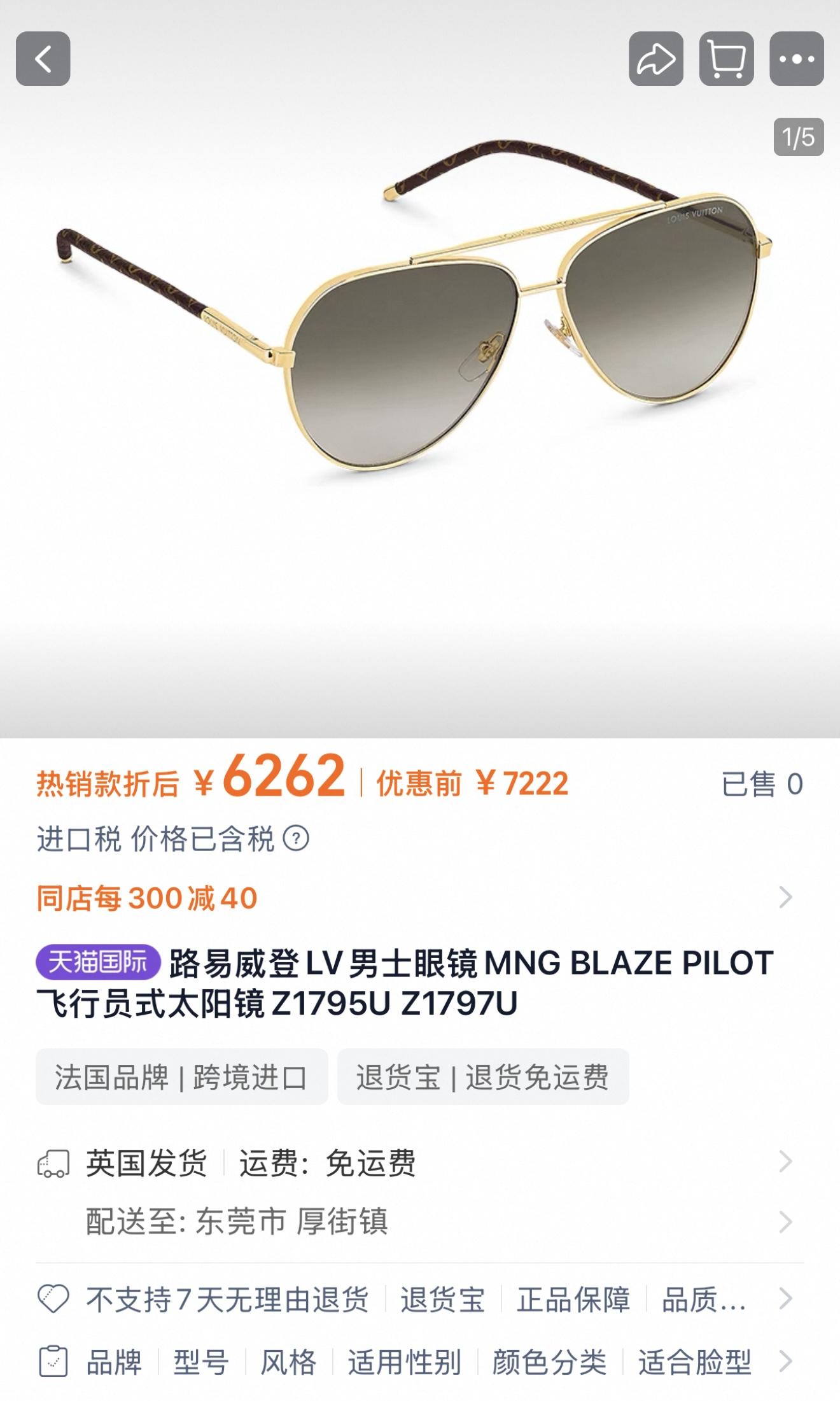View import tax info question mark
The height and width of the screenshot is (1401, 840).
click(x=296, y=839)
